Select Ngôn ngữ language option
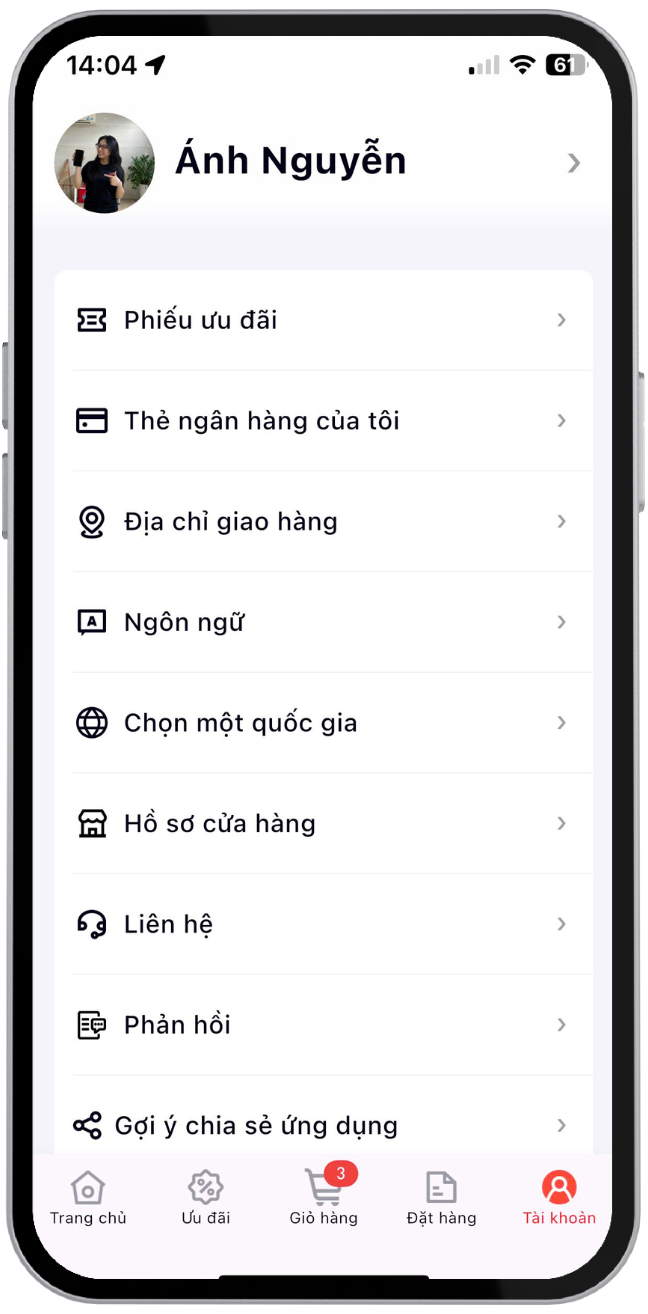This screenshot has height=1314, width=648. (322, 622)
